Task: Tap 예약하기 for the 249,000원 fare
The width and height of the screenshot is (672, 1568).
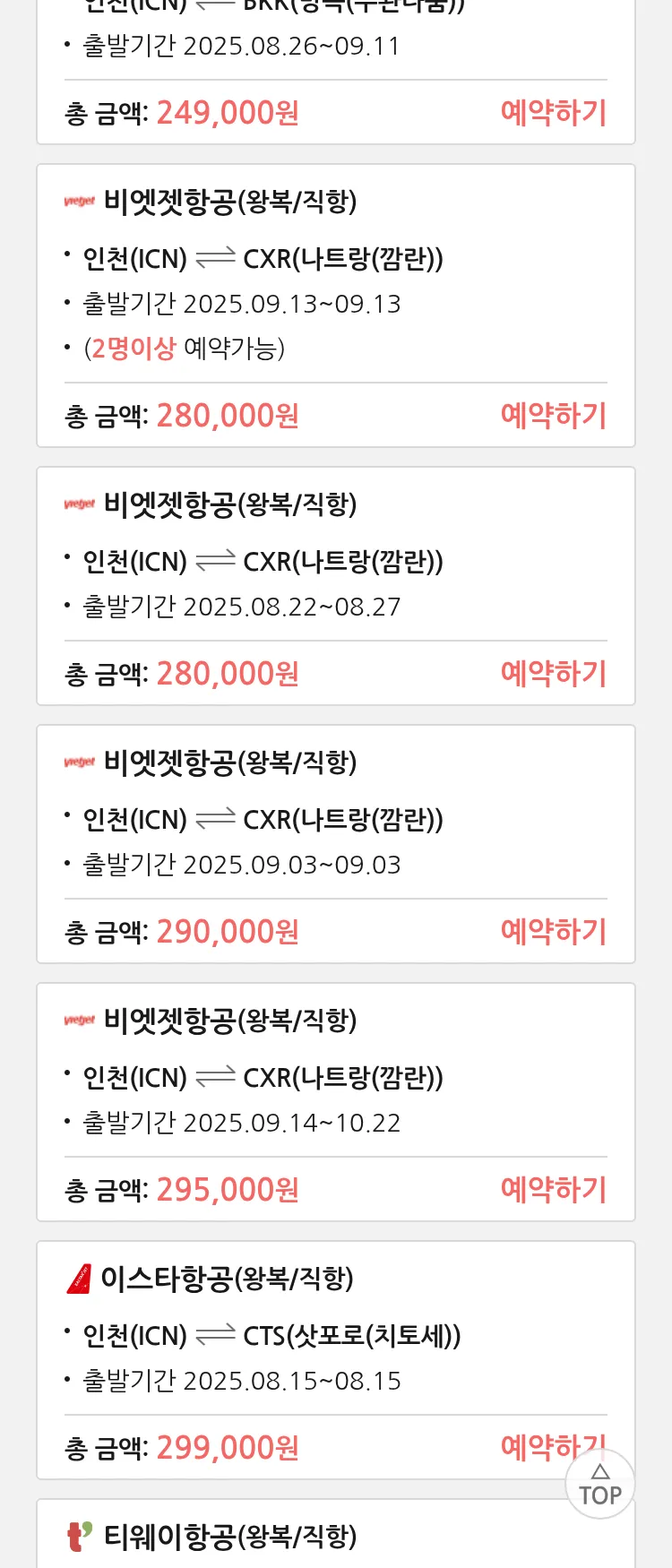Action: click(553, 113)
